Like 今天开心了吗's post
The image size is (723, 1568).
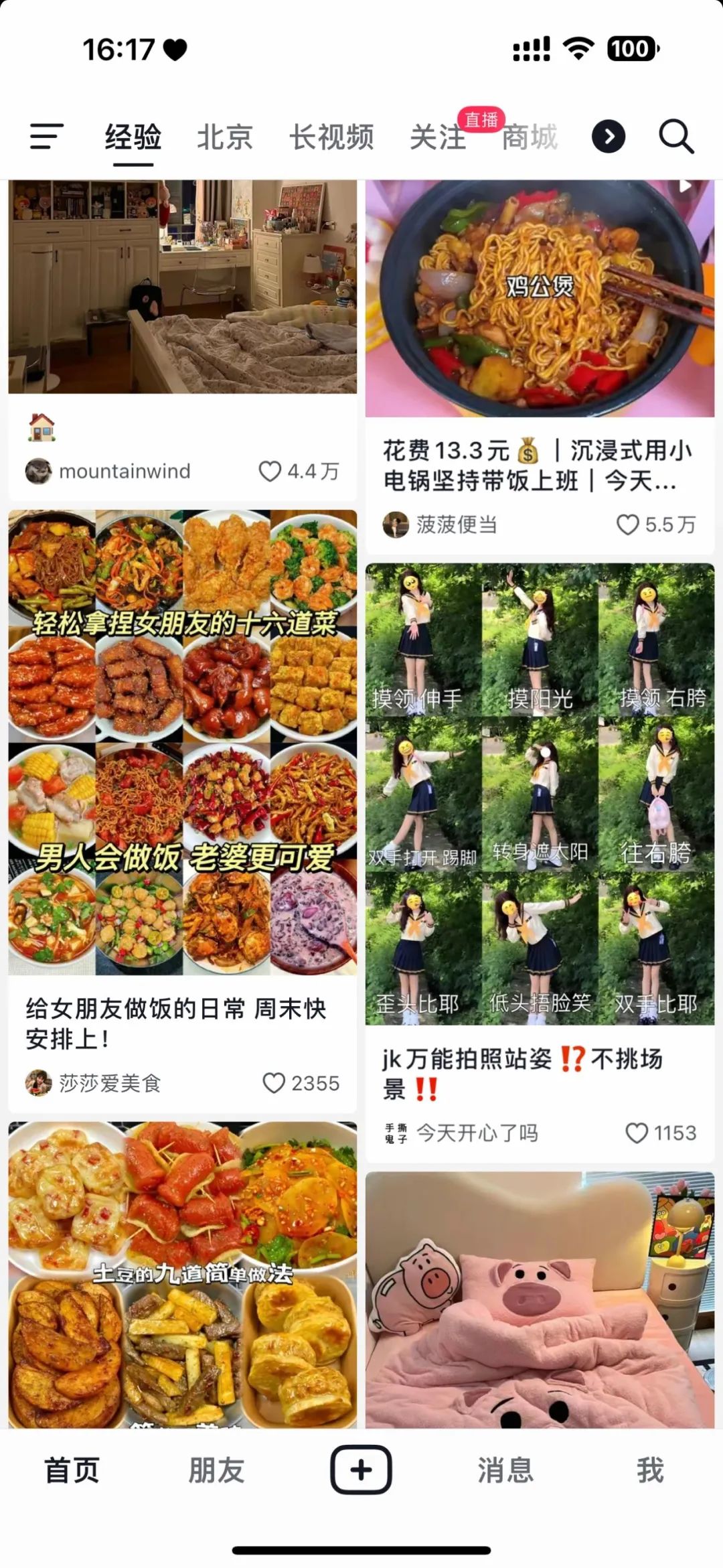point(637,1133)
